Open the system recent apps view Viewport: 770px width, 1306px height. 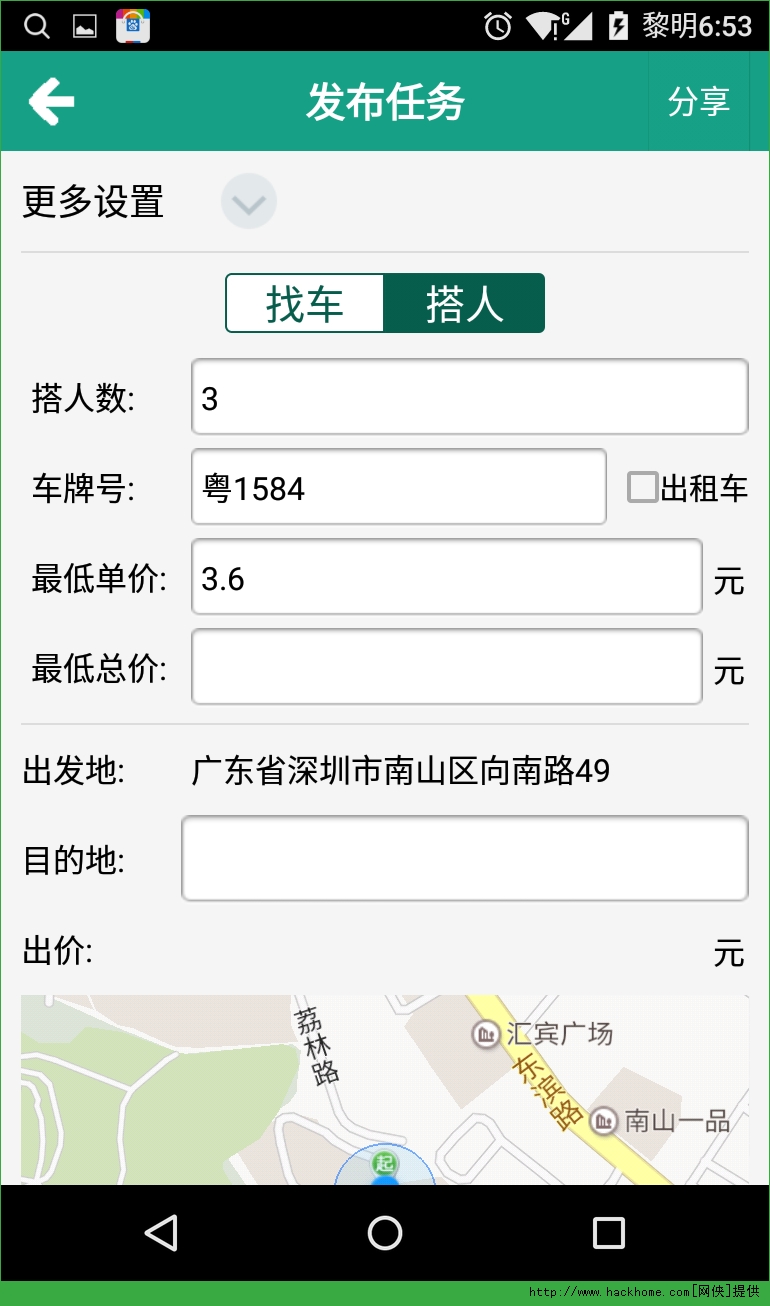coord(608,1232)
